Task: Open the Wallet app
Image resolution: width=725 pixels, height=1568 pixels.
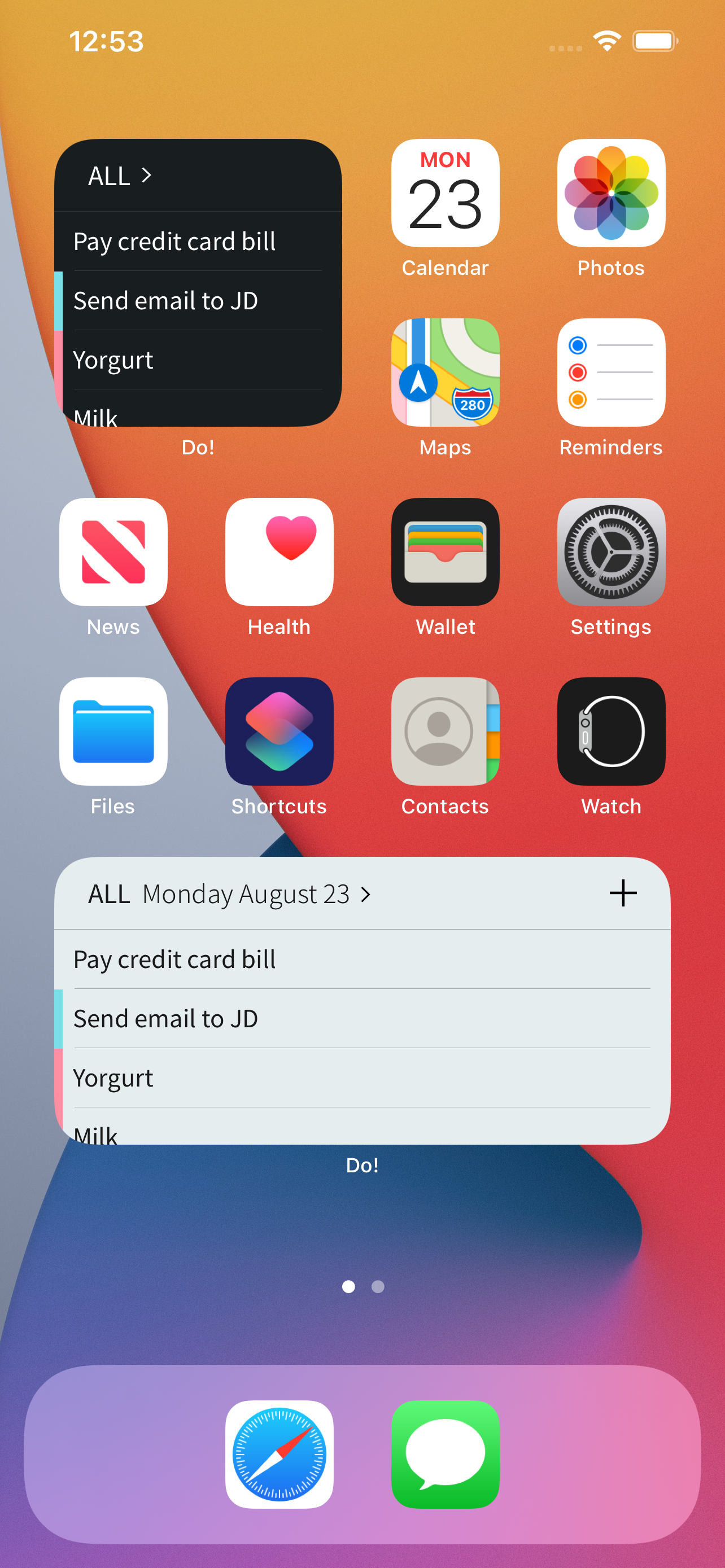Action: pyautogui.click(x=445, y=551)
